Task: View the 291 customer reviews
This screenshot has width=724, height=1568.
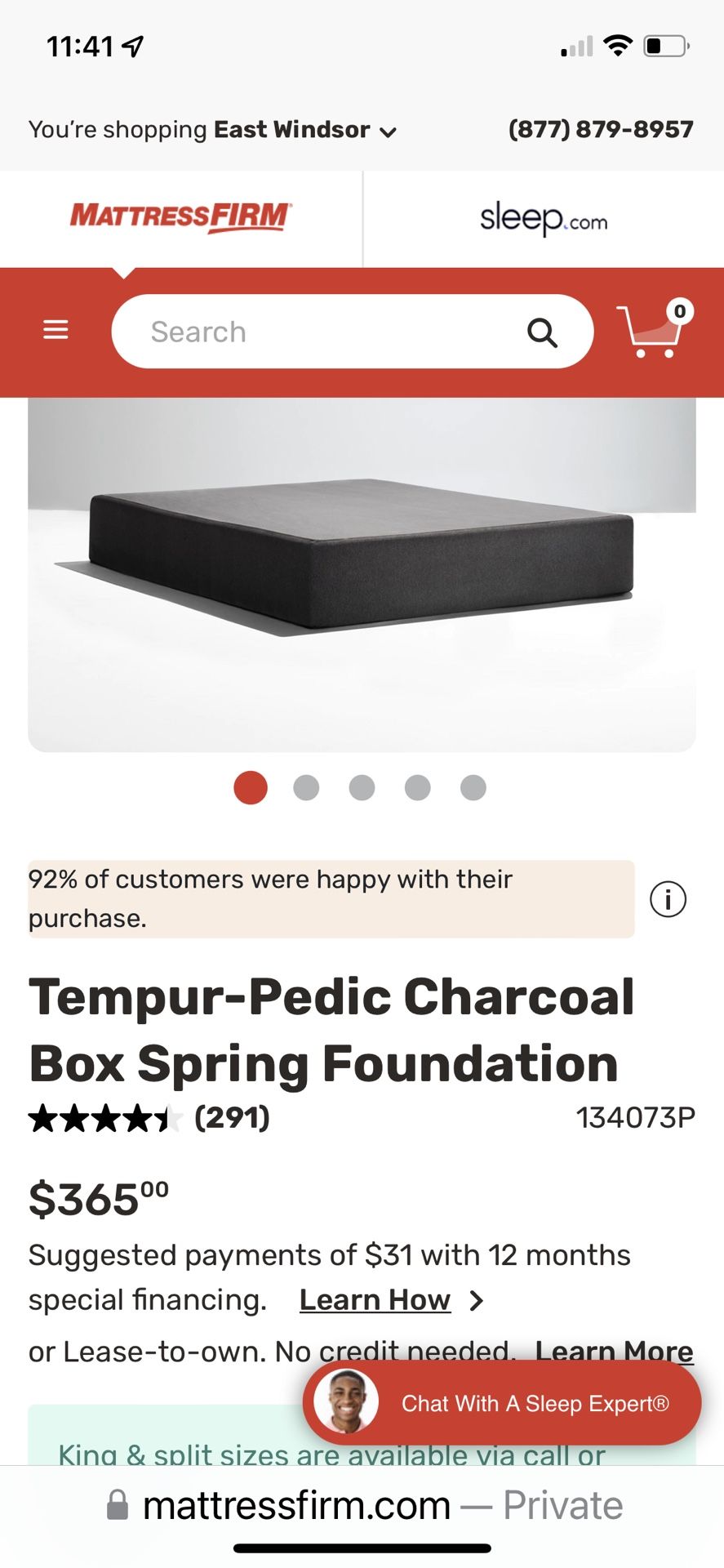Action: [232, 1117]
